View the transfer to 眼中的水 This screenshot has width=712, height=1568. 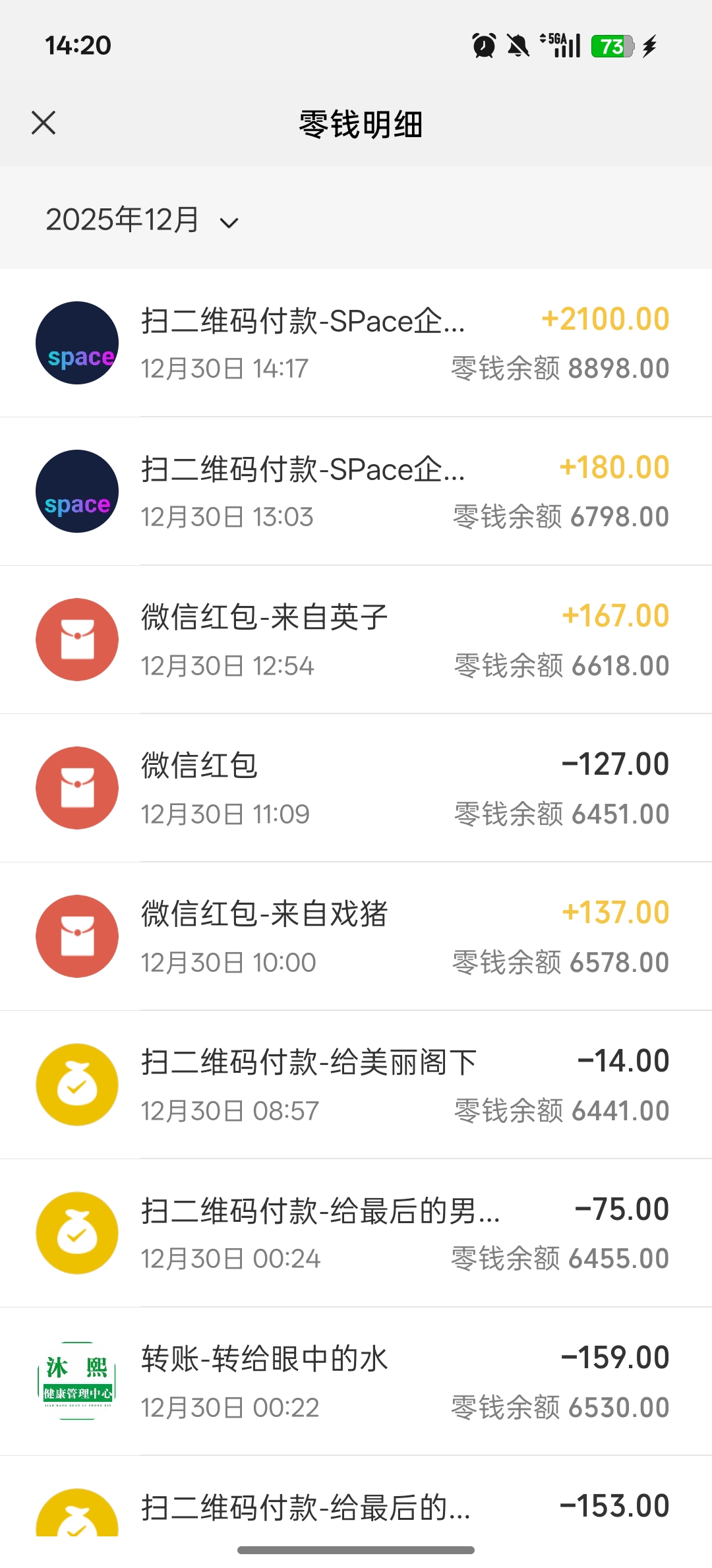356,1381
